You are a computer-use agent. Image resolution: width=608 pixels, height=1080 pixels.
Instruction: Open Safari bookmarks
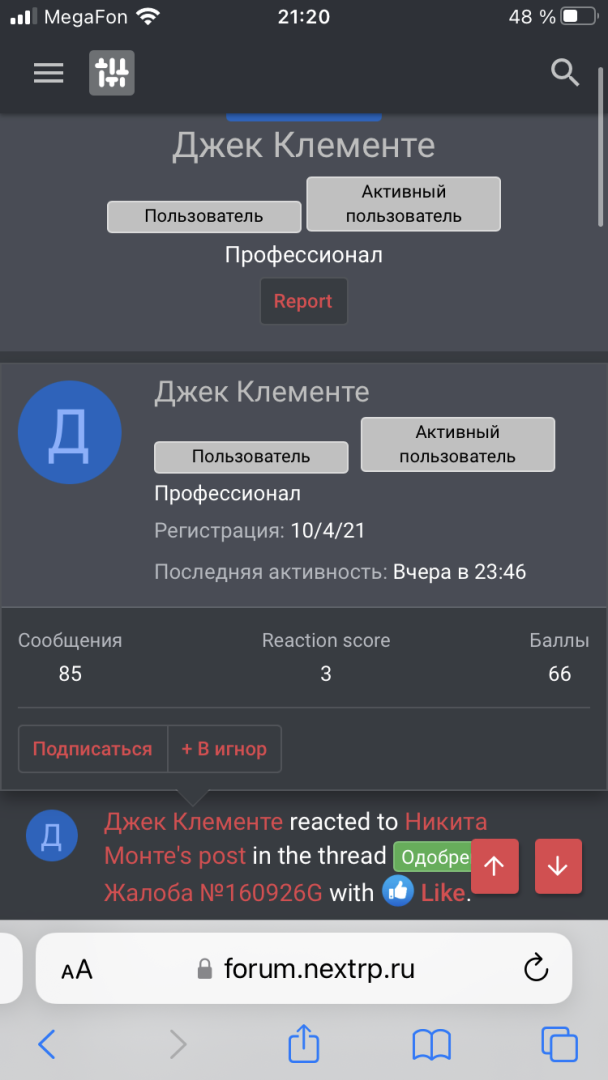click(431, 1045)
